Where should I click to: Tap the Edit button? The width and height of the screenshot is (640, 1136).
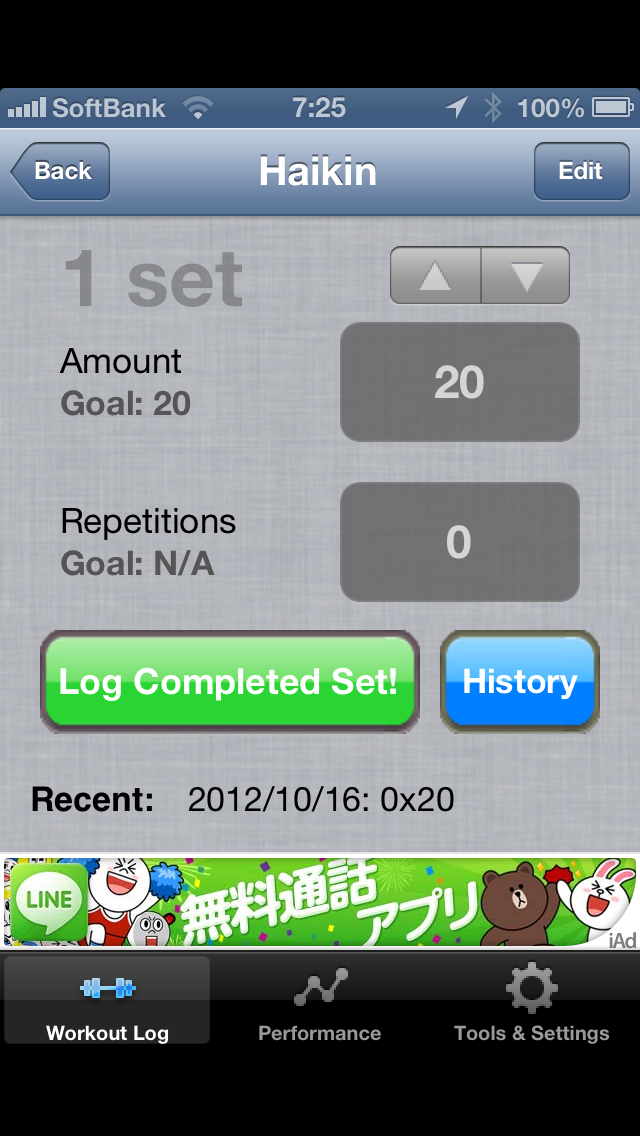click(580, 171)
